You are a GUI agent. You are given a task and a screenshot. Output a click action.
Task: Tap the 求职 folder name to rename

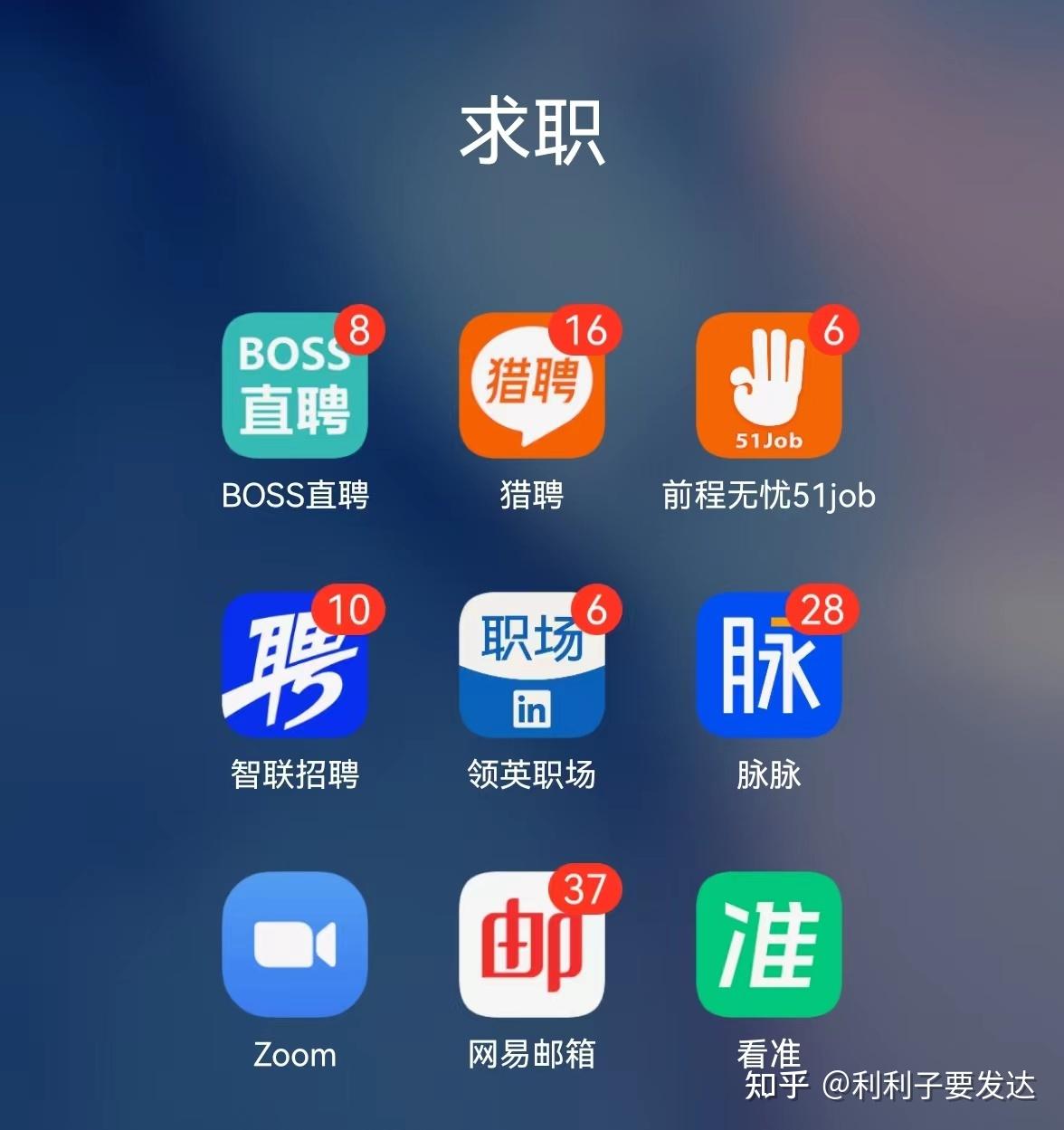(532, 132)
